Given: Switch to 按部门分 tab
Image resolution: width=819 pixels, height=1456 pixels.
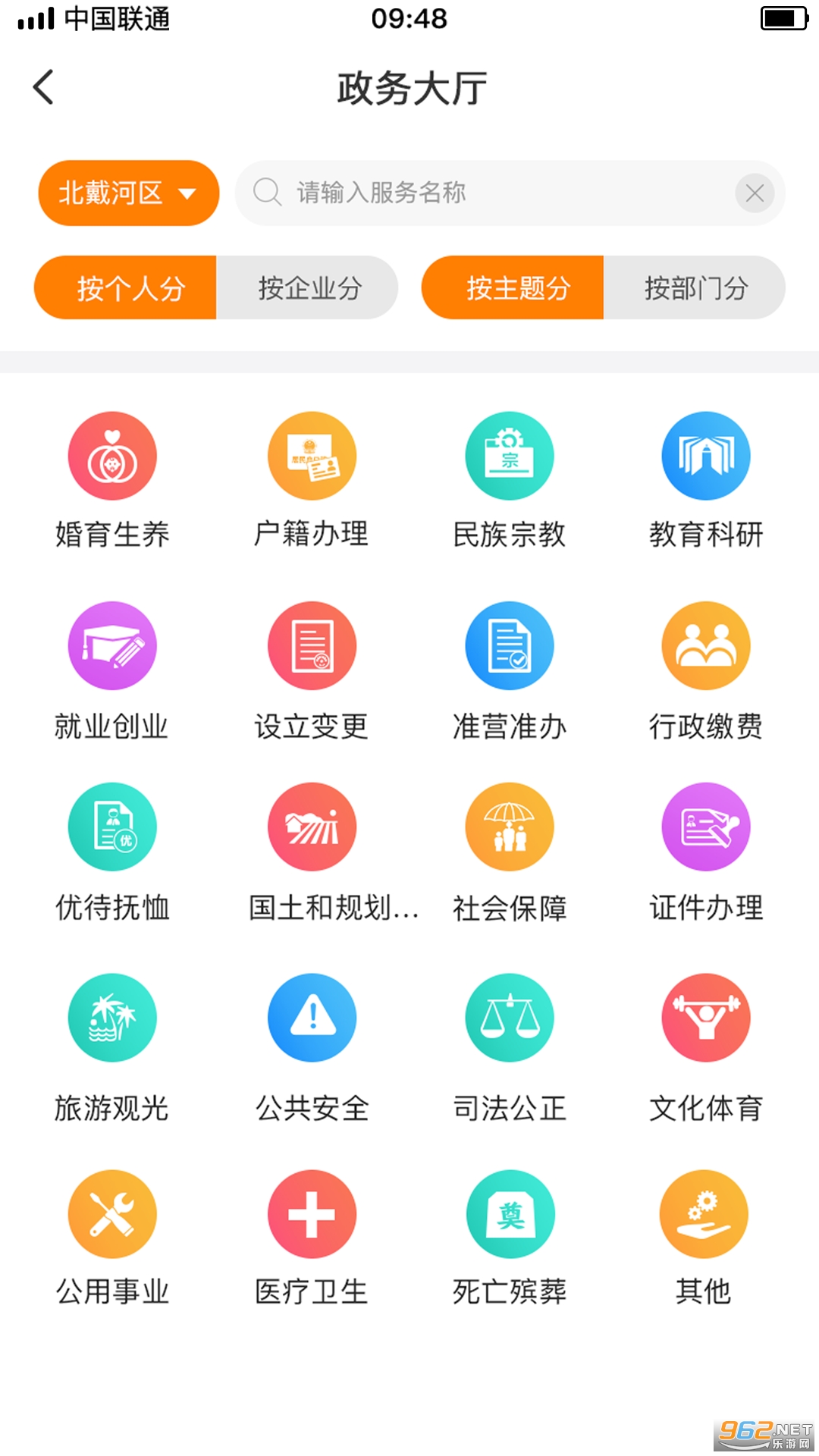Looking at the screenshot, I should (x=695, y=288).
